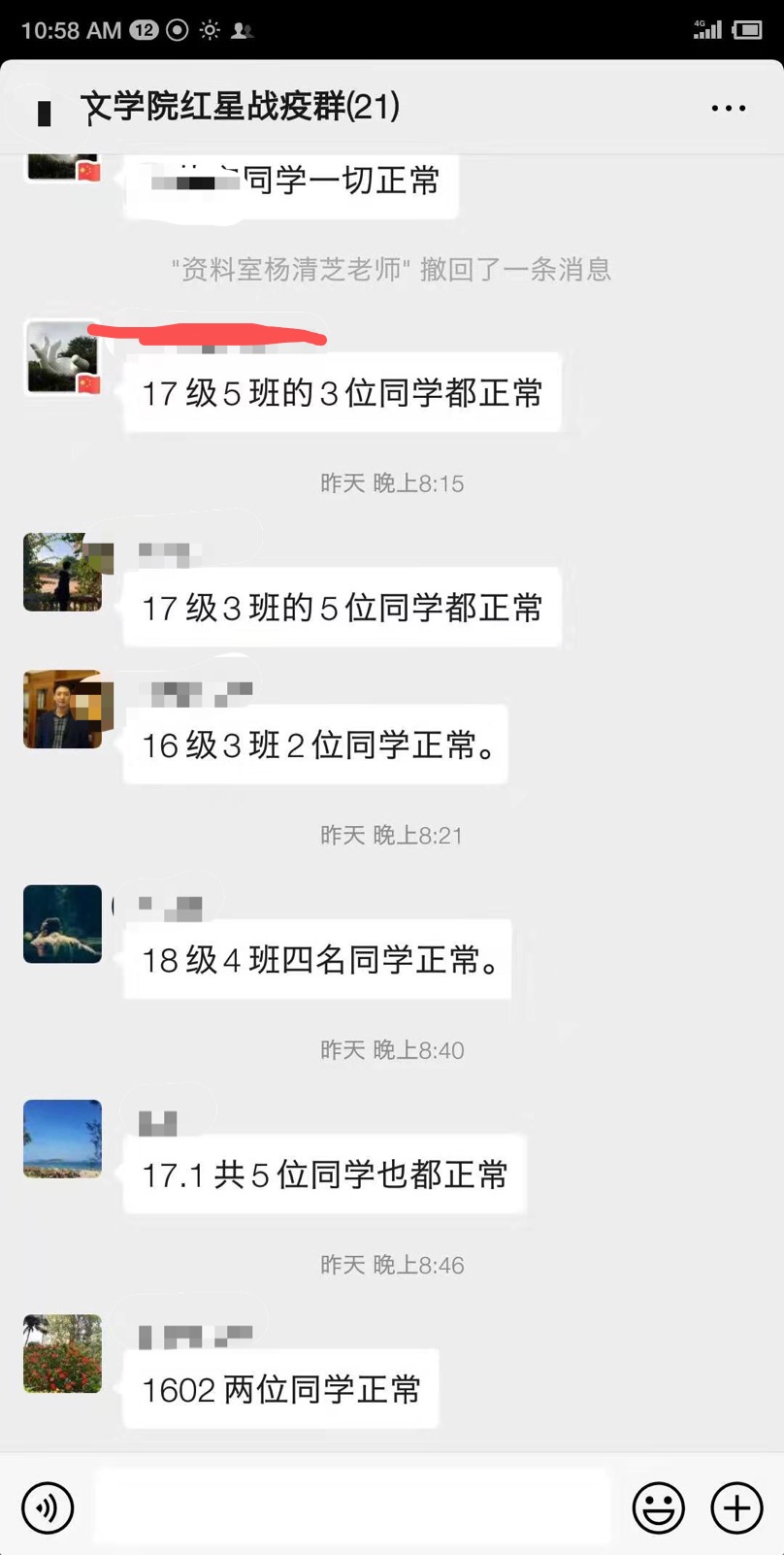Tap the man in suit avatar
Screen dimensions: 784x1555
tap(62, 710)
